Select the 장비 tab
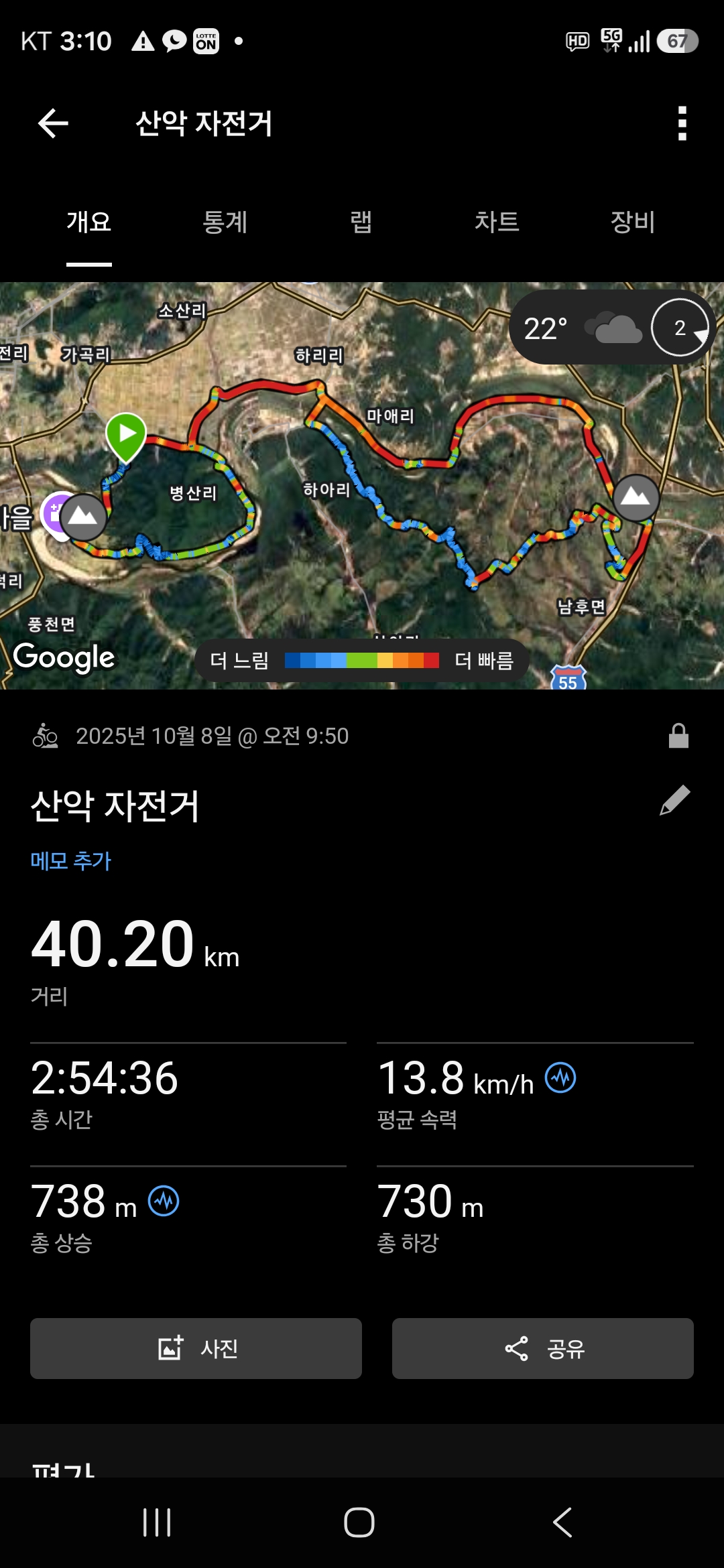The image size is (724, 1568). tap(632, 222)
